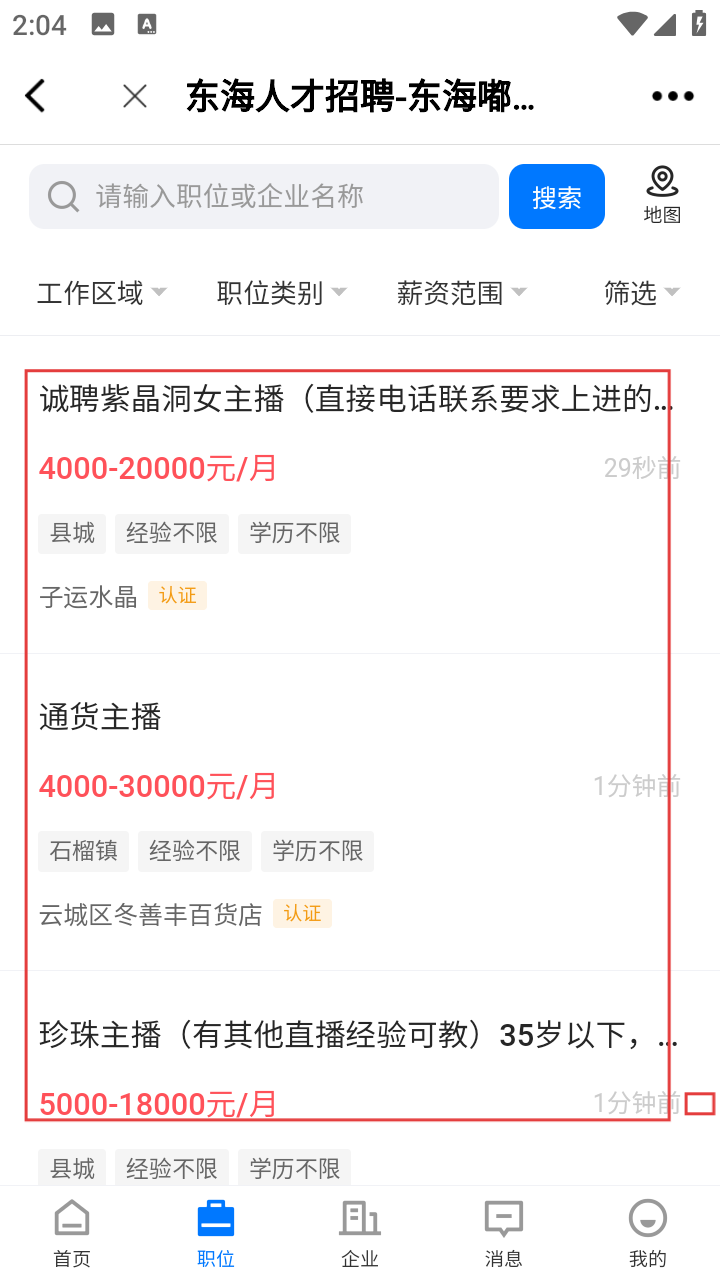Go to the 我的 profile tab
The height and width of the screenshot is (1280, 720).
point(648,1233)
